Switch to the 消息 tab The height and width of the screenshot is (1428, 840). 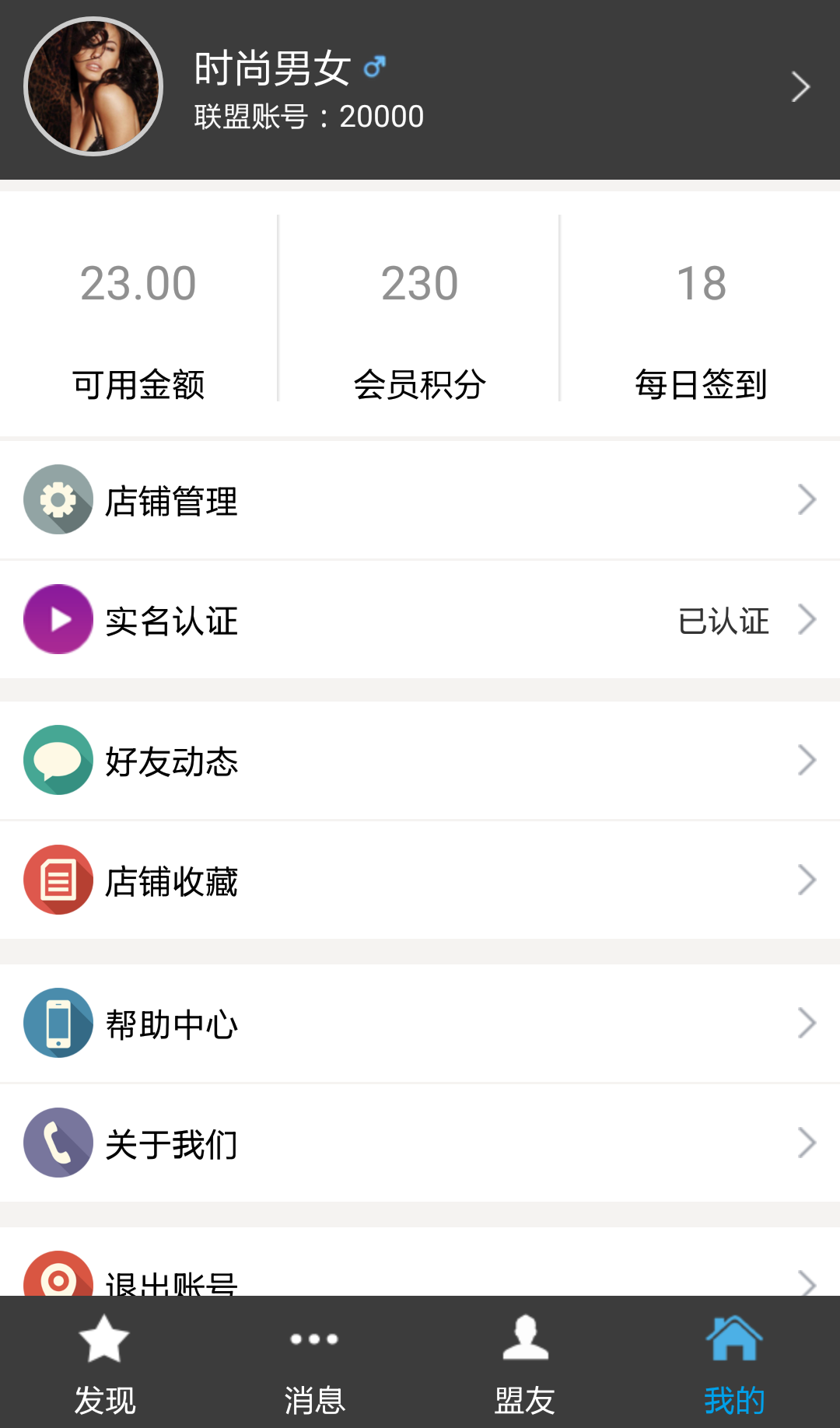point(314,1363)
